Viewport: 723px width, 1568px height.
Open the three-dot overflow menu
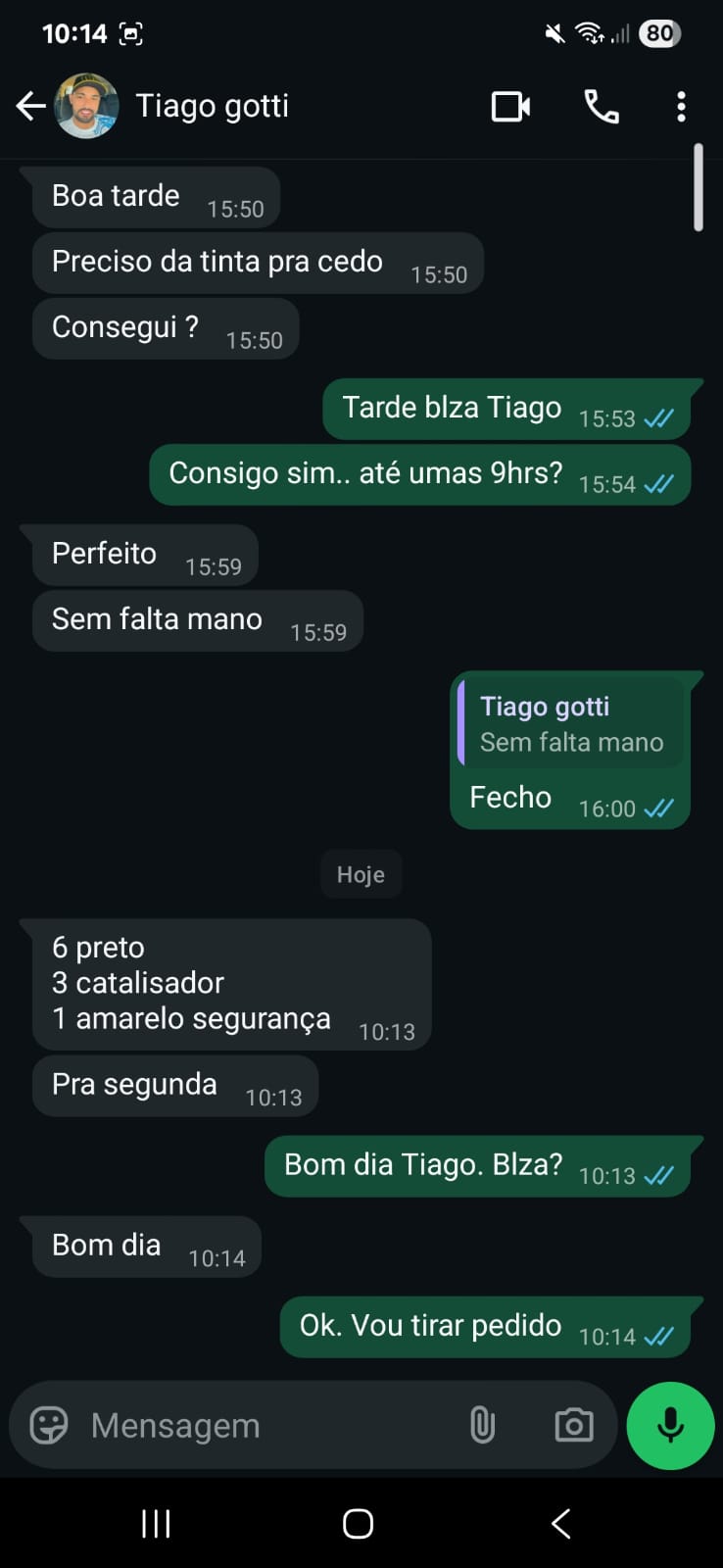[681, 106]
